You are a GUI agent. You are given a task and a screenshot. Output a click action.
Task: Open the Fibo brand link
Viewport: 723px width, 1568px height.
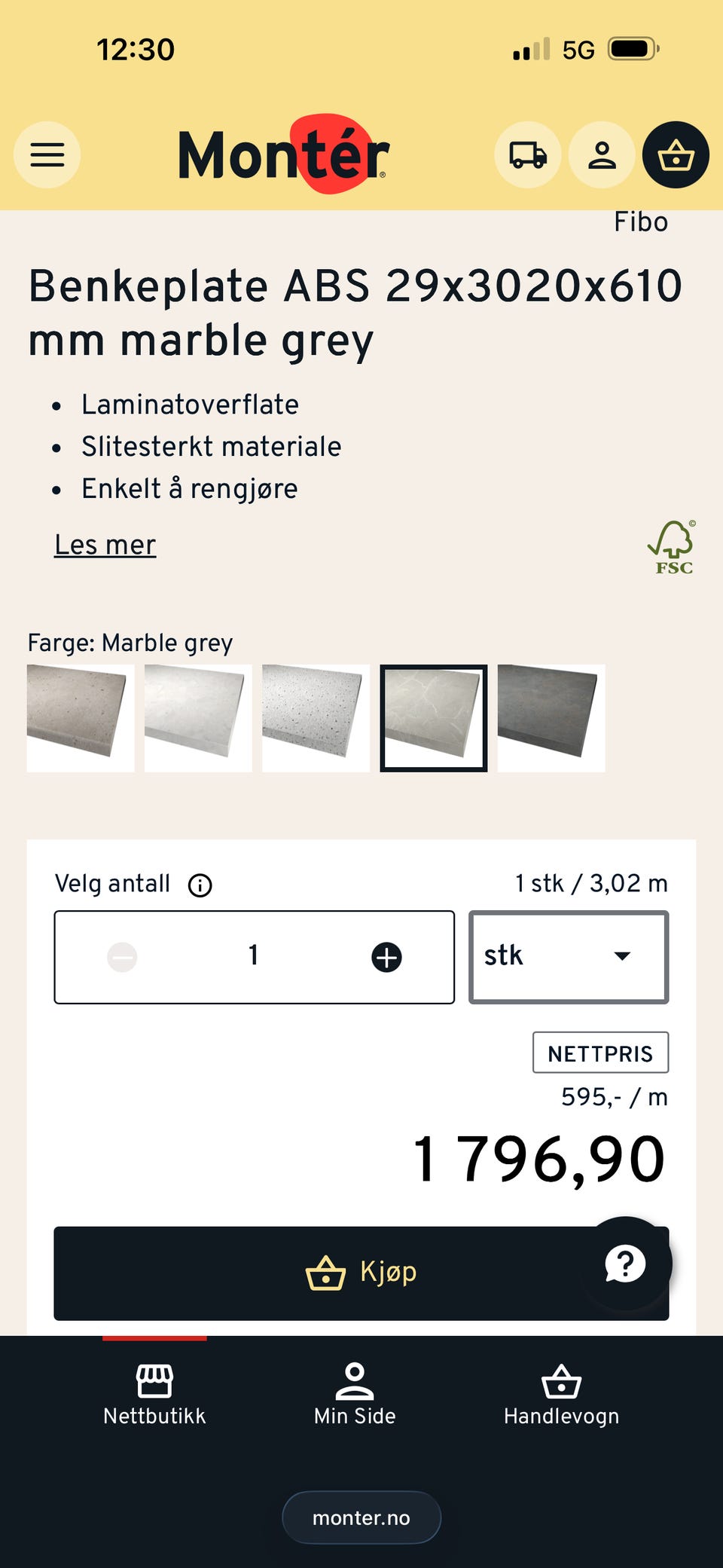click(x=640, y=221)
